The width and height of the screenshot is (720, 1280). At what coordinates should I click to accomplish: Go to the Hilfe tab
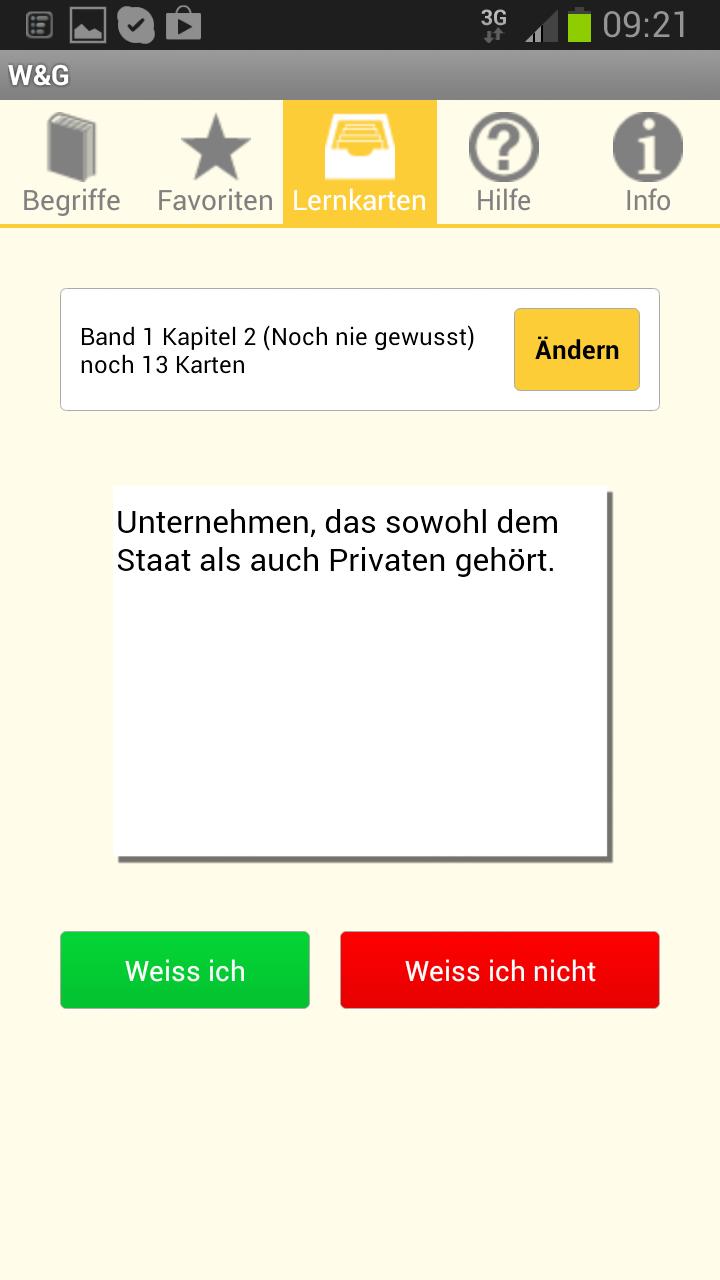tap(503, 163)
